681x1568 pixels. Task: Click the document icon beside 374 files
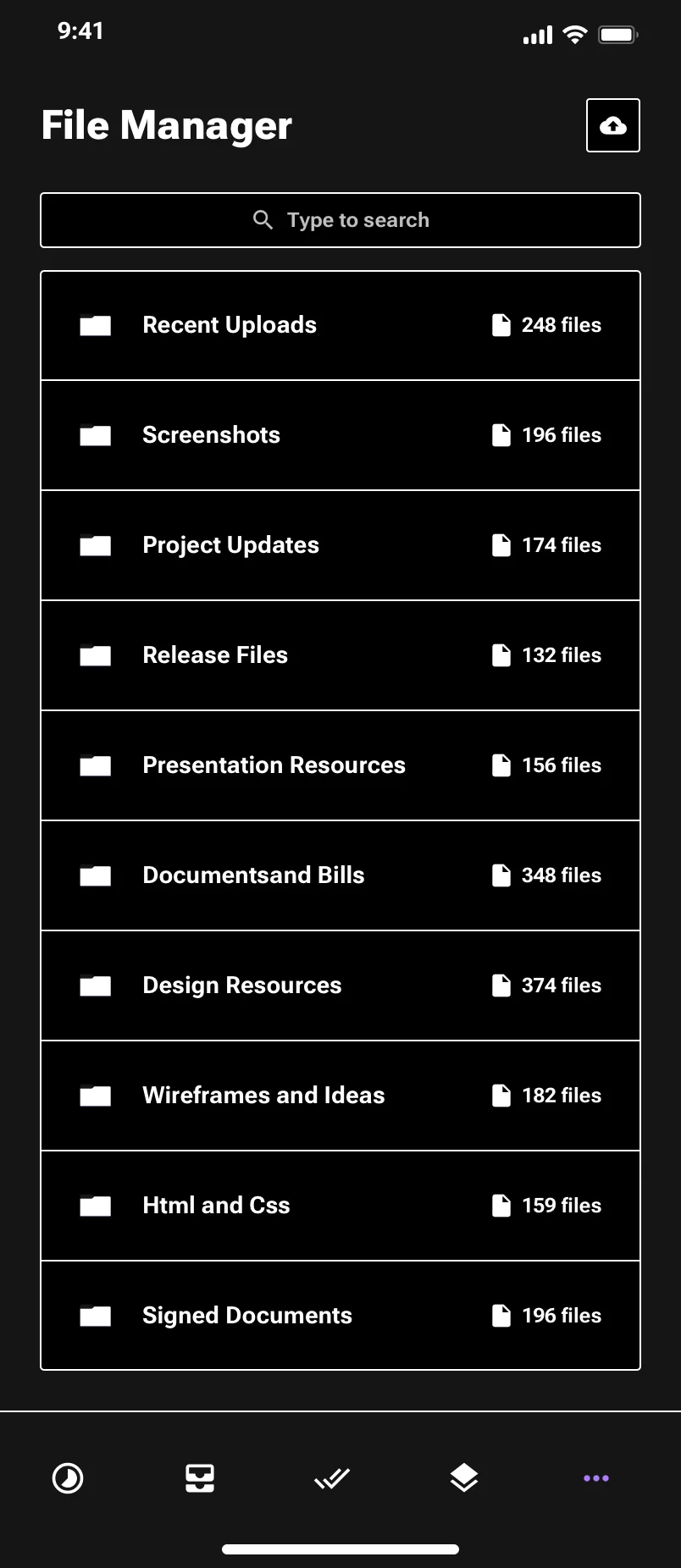pyautogui.click(x=501, y=985)
